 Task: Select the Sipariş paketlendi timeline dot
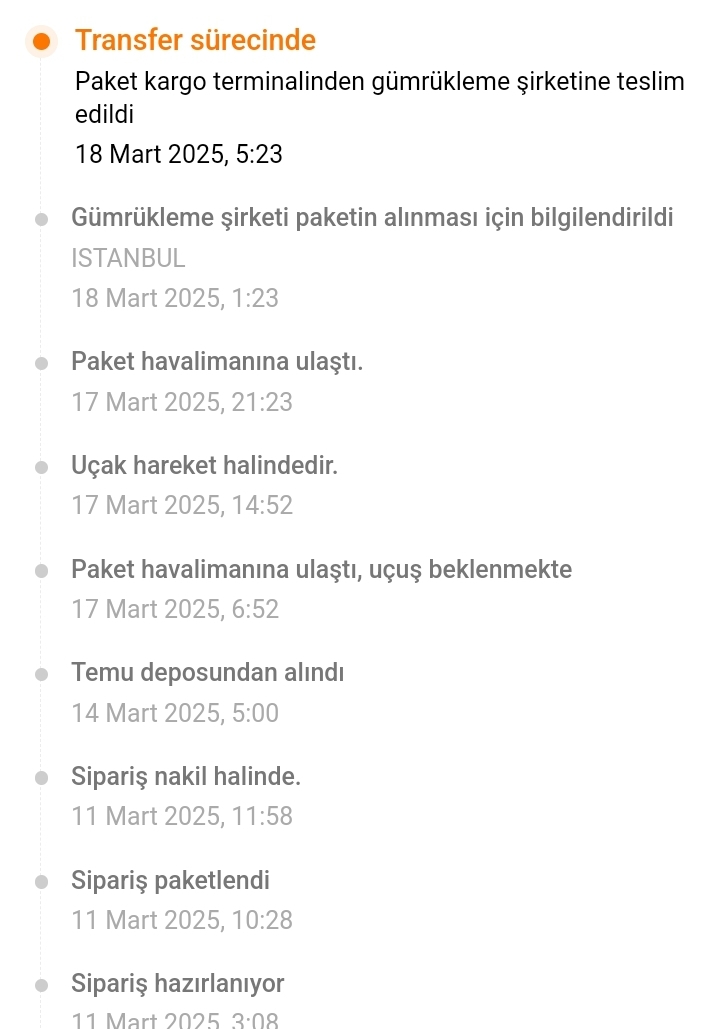(41, 880)
